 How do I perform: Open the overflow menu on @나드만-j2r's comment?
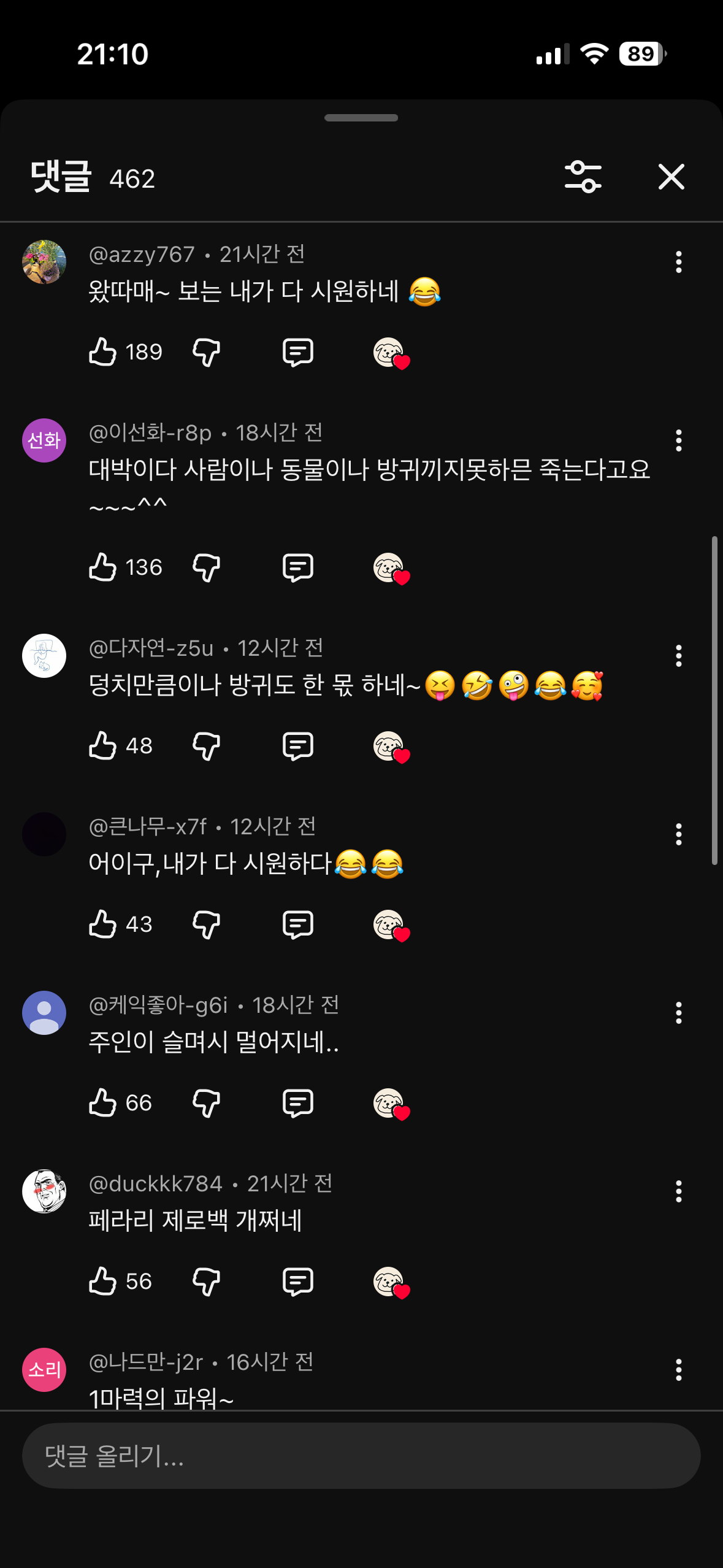[x=678, y=1370]
